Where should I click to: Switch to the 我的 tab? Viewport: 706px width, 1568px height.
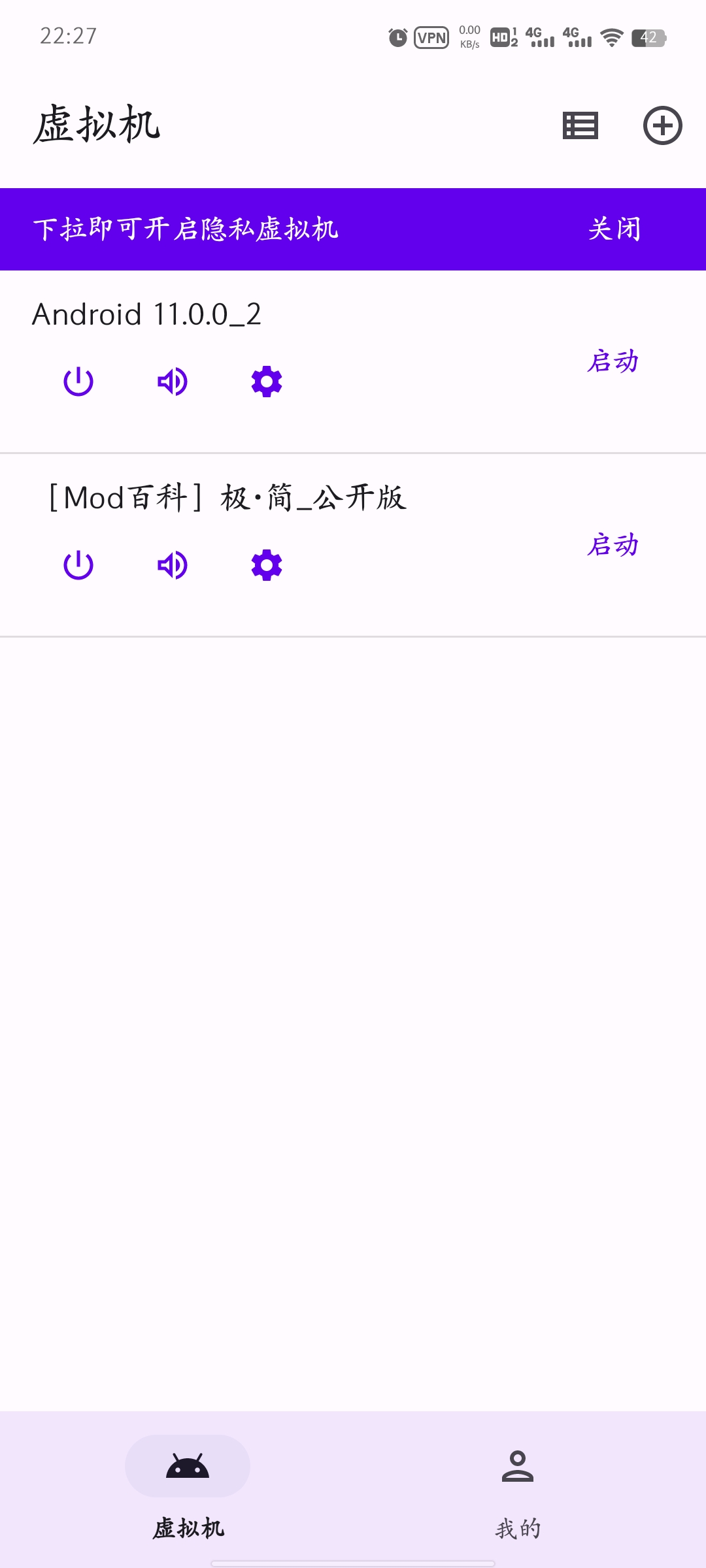[x=518, y=1490]
